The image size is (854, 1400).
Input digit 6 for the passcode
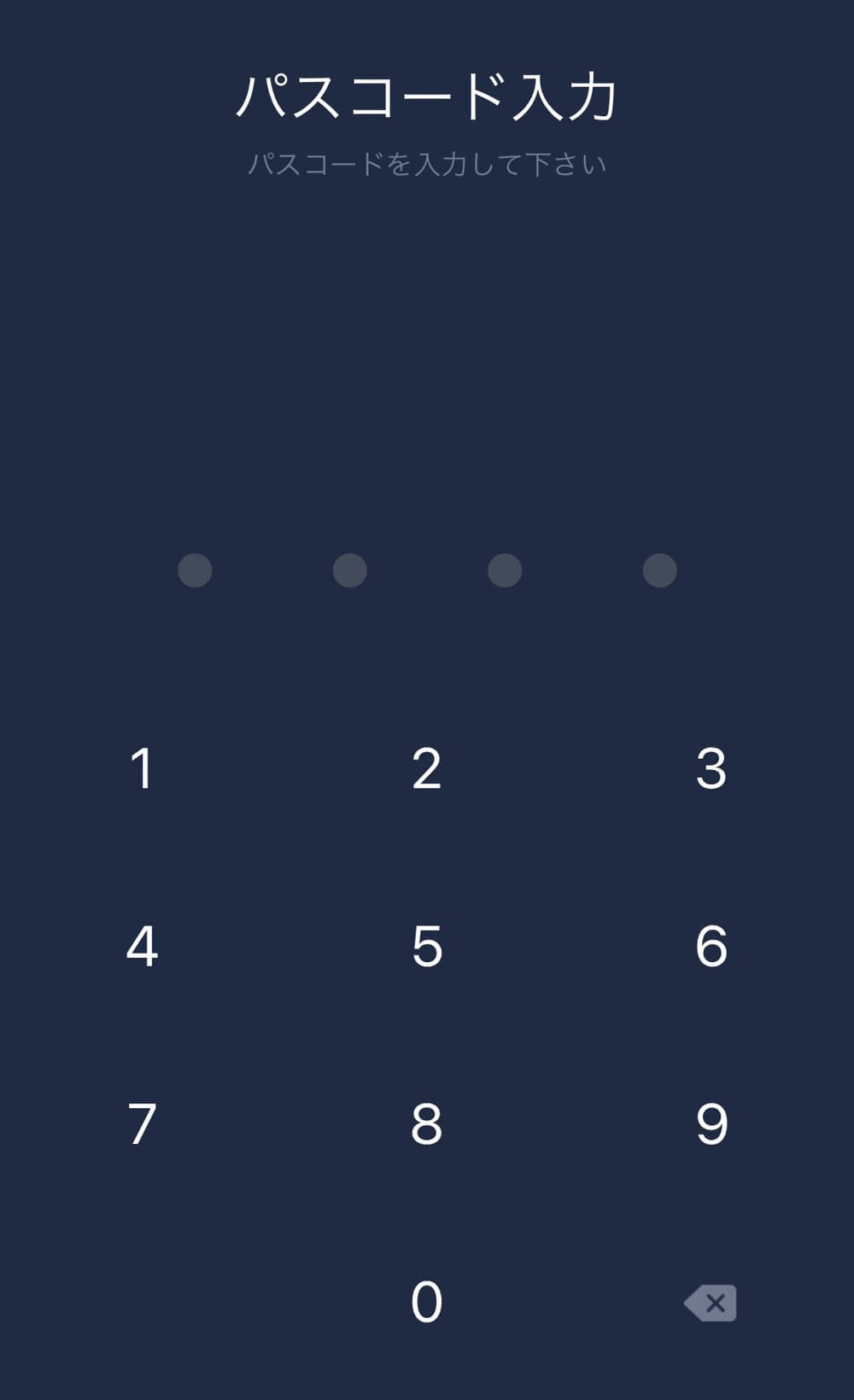click(x=711, y=946)
